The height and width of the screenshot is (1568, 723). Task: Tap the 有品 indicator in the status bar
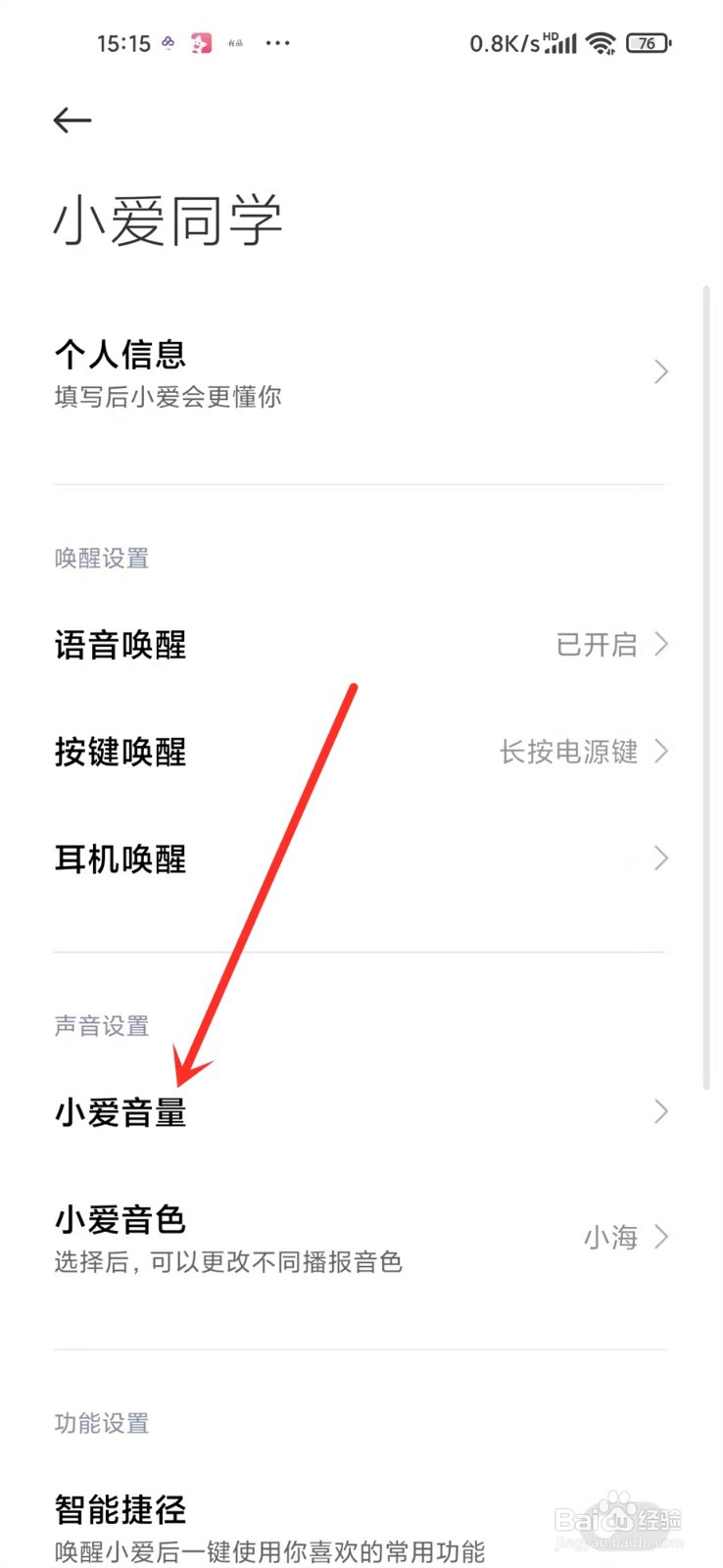(x=234, y=45)
